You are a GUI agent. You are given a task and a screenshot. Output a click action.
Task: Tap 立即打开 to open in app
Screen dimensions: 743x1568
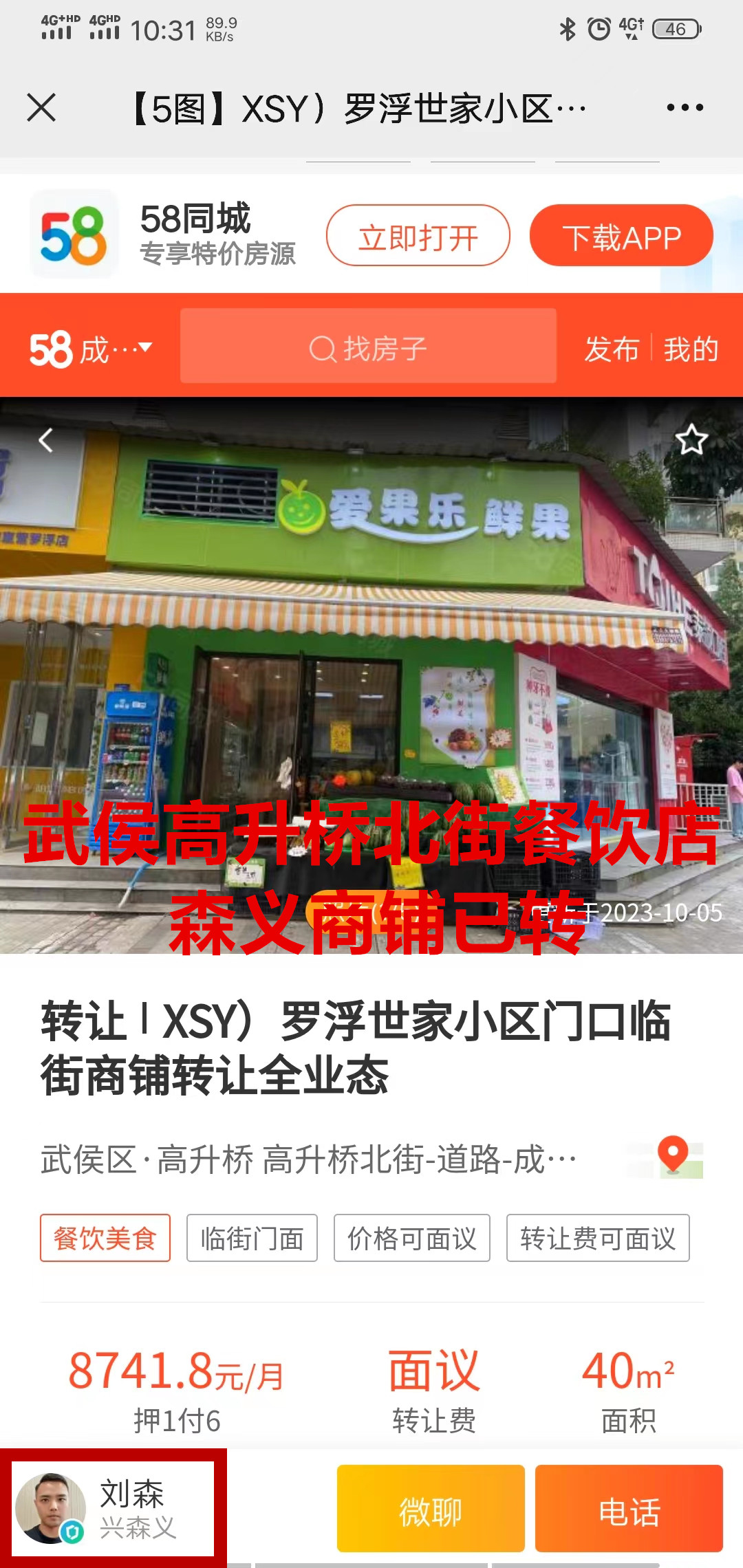point(418,236)
